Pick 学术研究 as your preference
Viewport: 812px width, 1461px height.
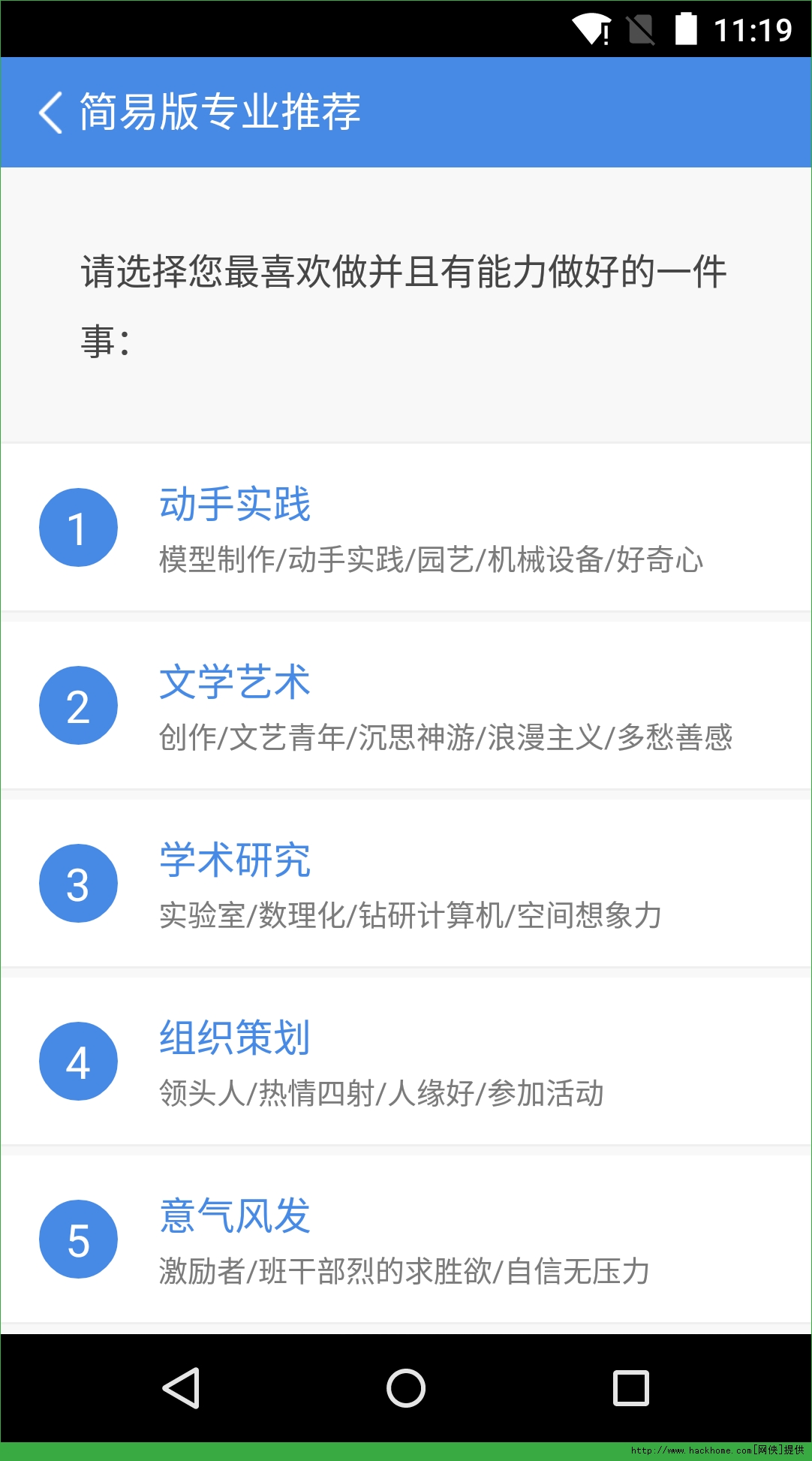point(405,884)
